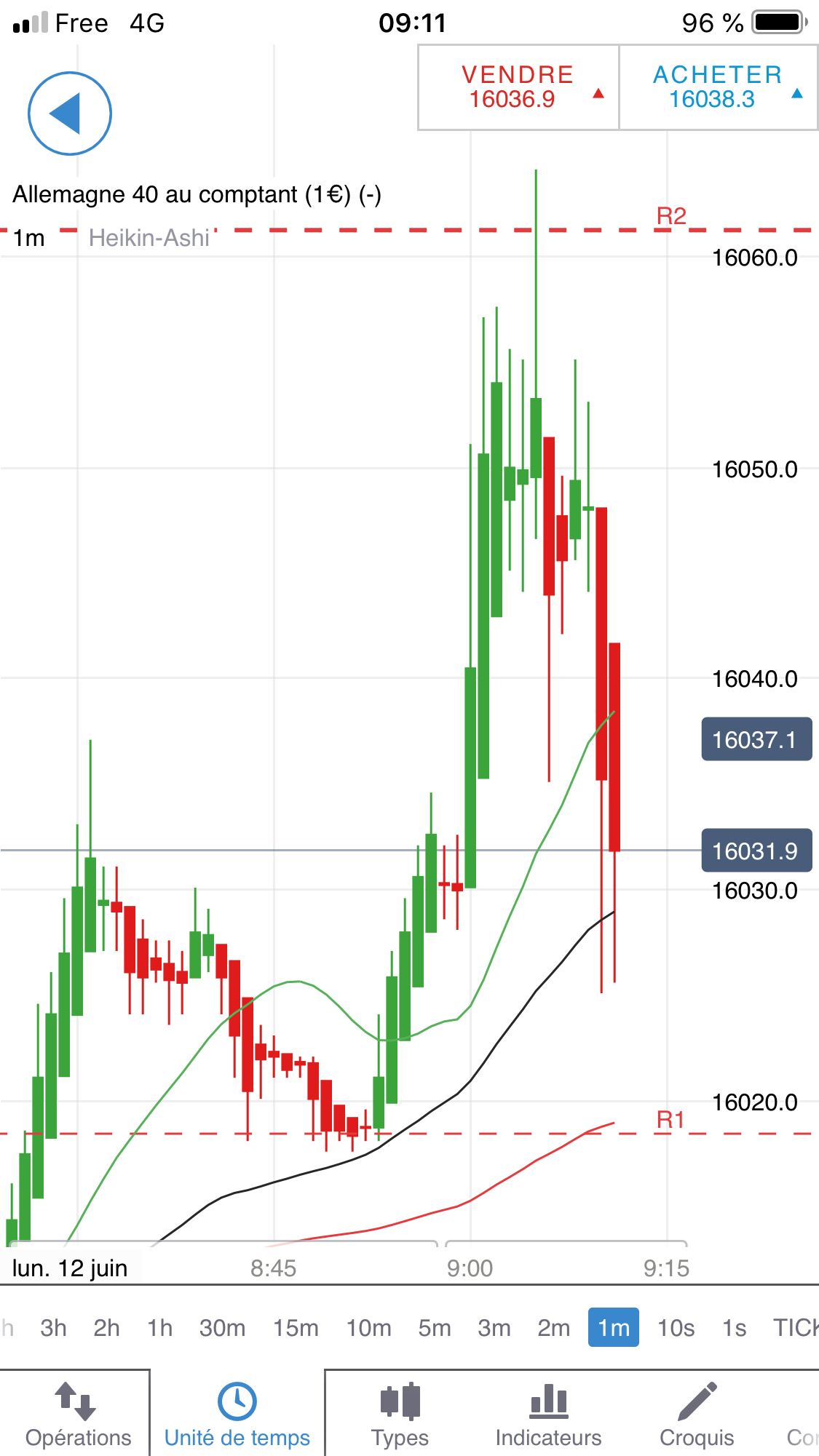
Task: Choose the 1s timeframe
Action: pos(734,1328)
